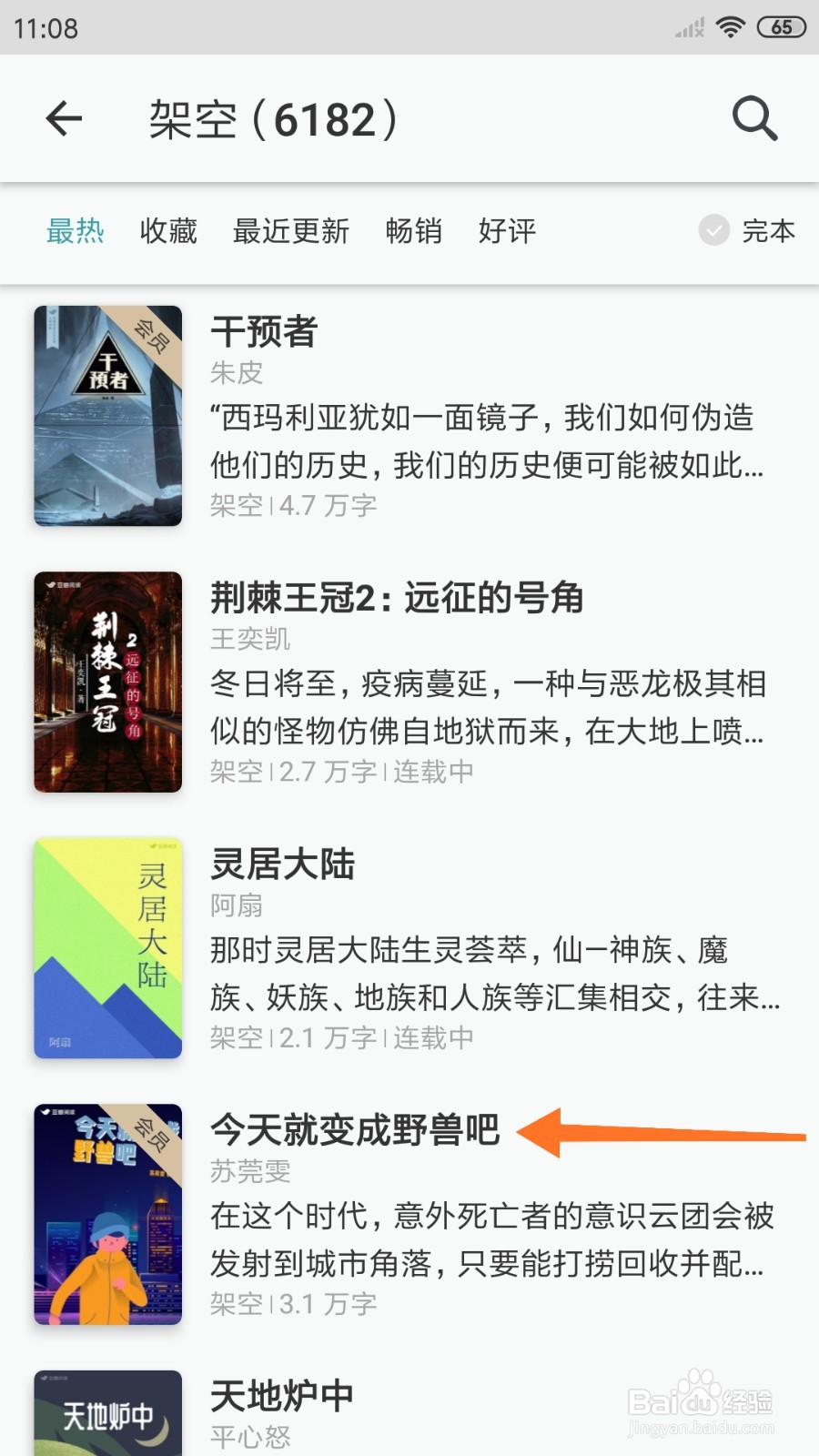The image size is (819, 1456).
Task: Select the 收藏 sort tab
Action: [168, 231]
